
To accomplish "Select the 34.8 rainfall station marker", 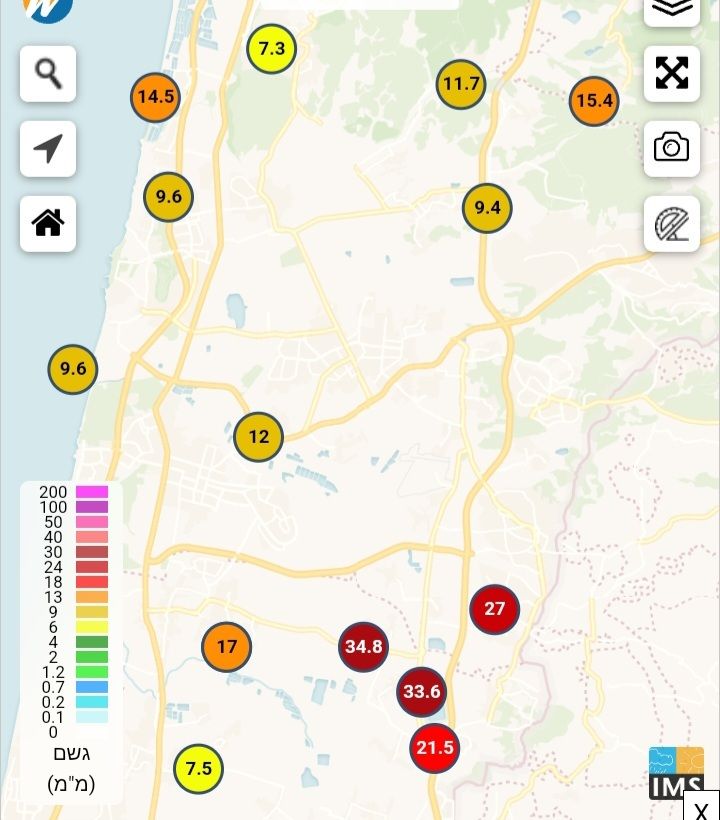I will [363, 647].
